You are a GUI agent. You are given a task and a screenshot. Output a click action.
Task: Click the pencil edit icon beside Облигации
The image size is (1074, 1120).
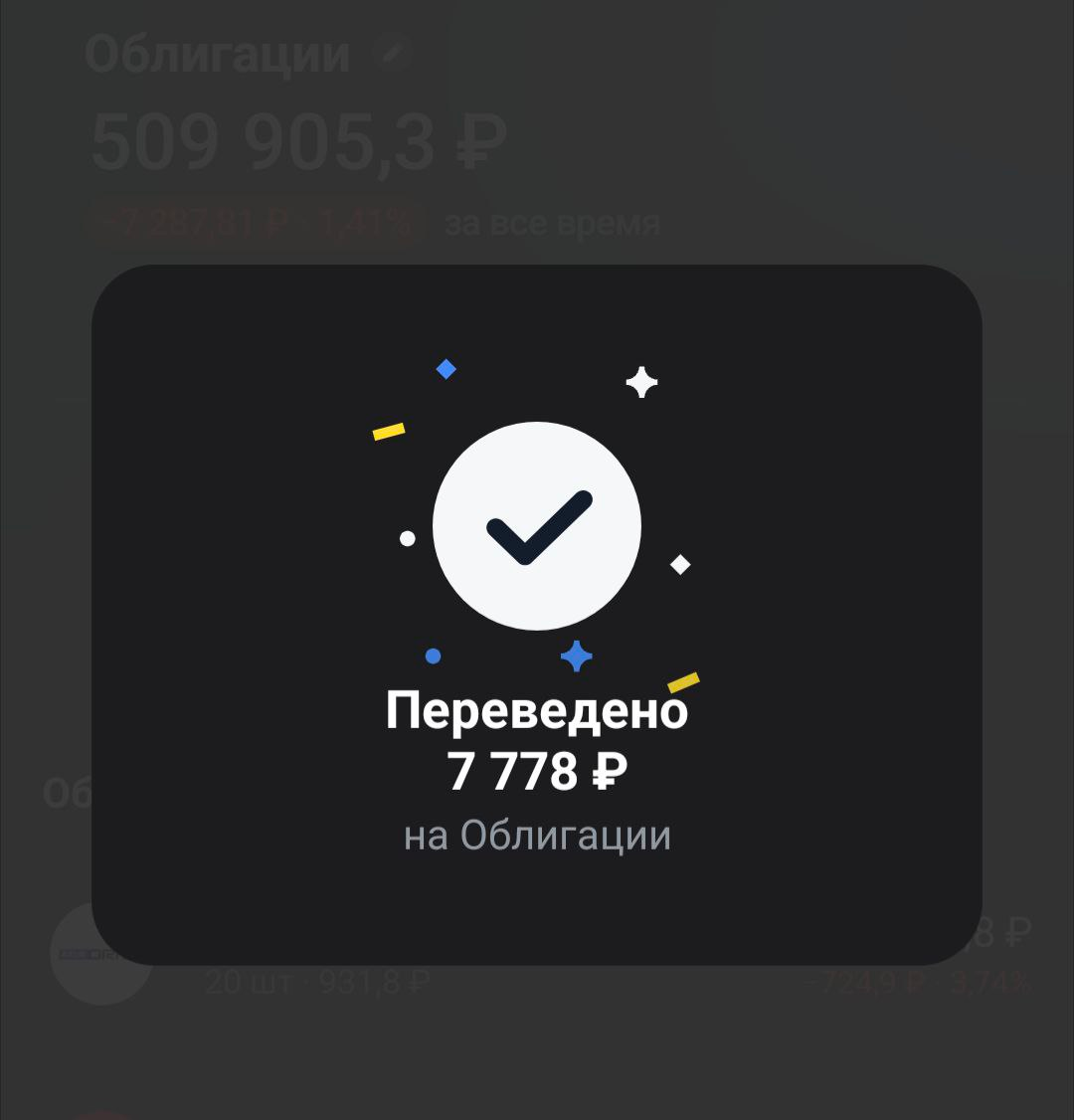pyautogui.click(x=390, y=53)
